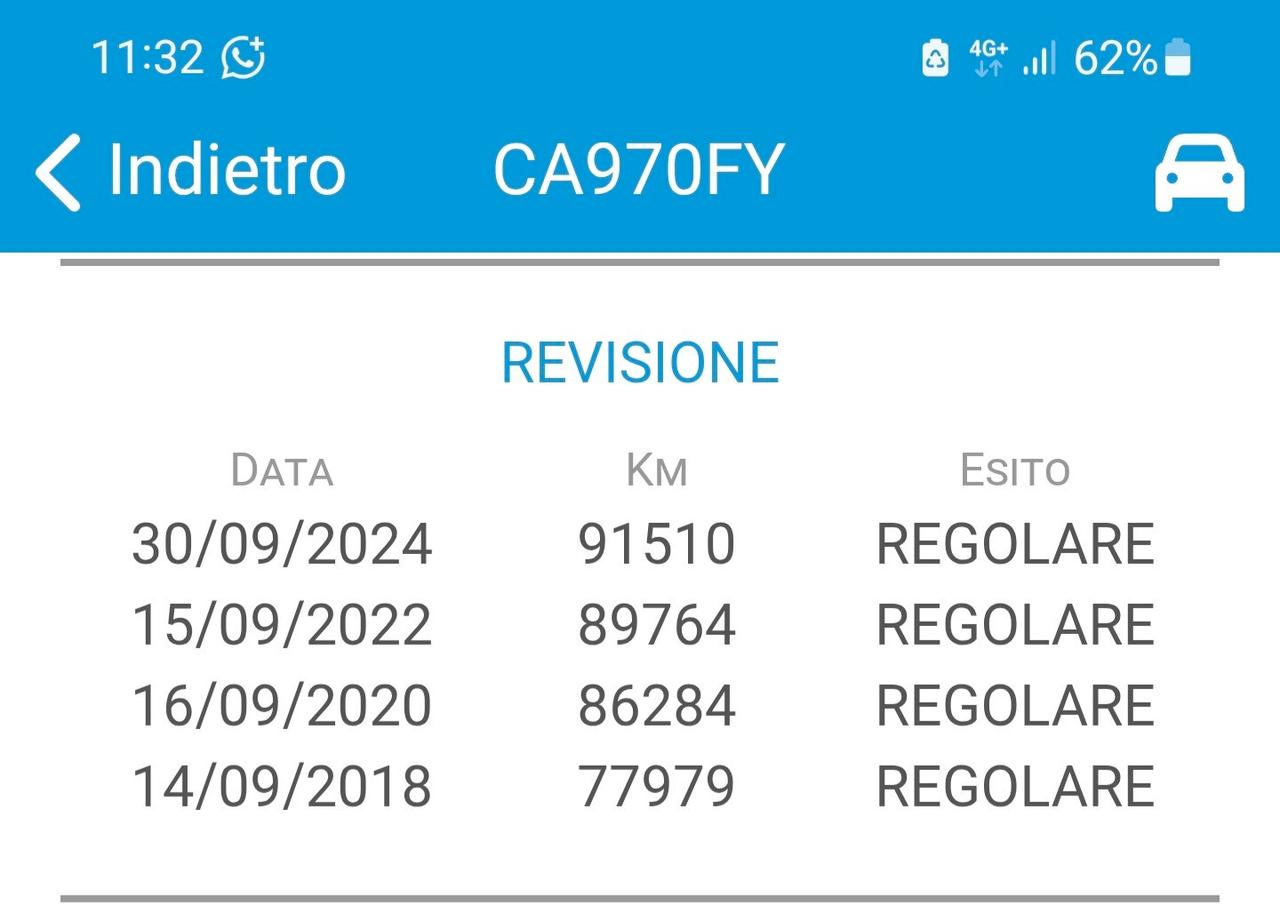This screenshot has height=924, width=1280.
Task: Go back using the Indietro button
Action: point(190,171)
